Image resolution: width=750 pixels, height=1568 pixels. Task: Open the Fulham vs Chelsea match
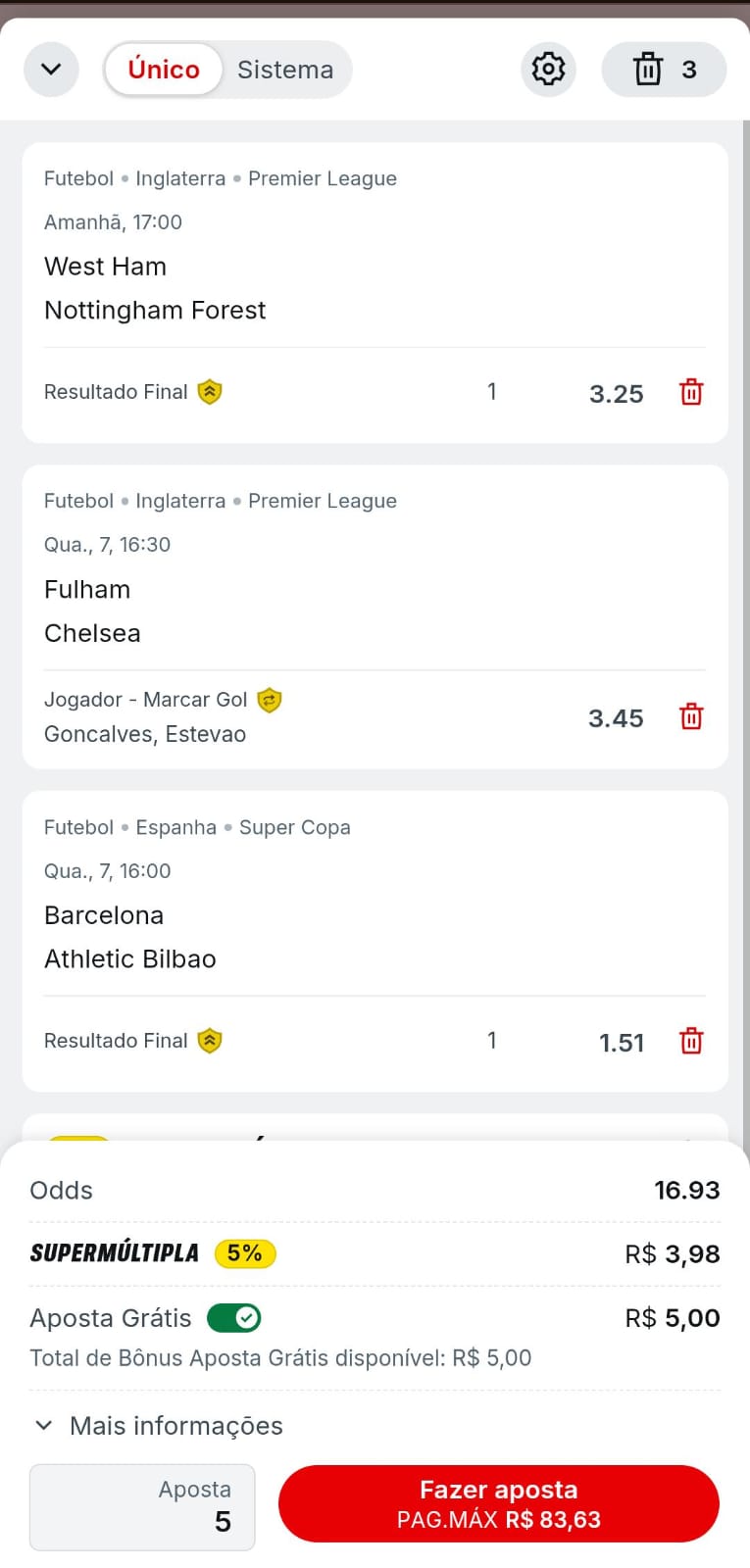click(92, 611)
